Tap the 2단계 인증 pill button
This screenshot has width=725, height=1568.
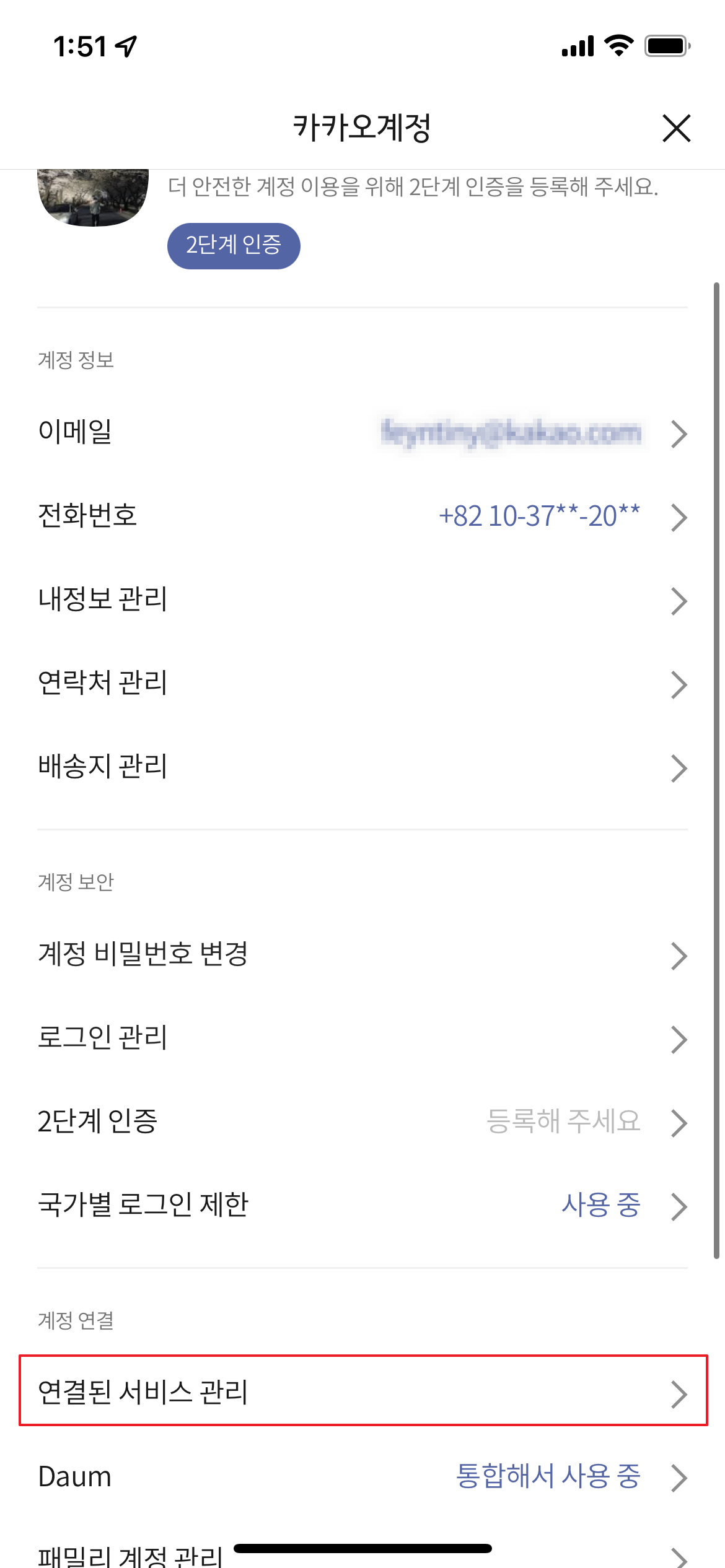(x=234, y=246)
